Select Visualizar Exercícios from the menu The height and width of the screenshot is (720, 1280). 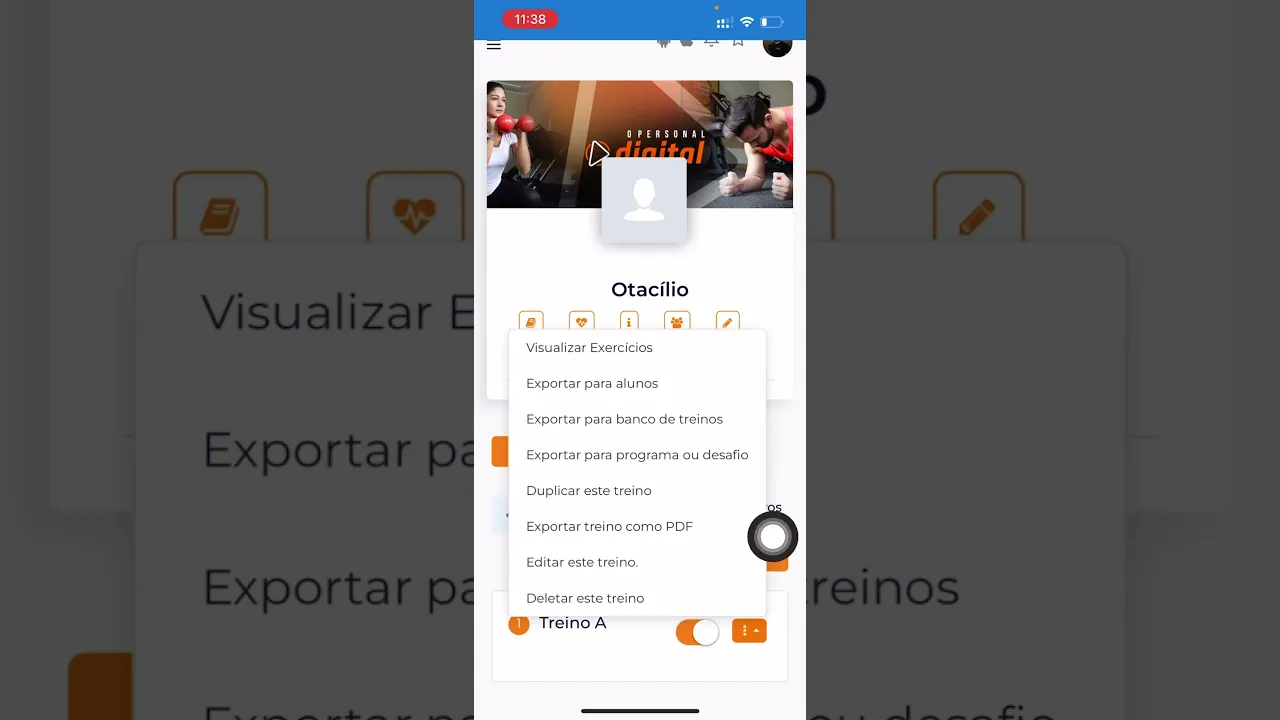point(589,347)
